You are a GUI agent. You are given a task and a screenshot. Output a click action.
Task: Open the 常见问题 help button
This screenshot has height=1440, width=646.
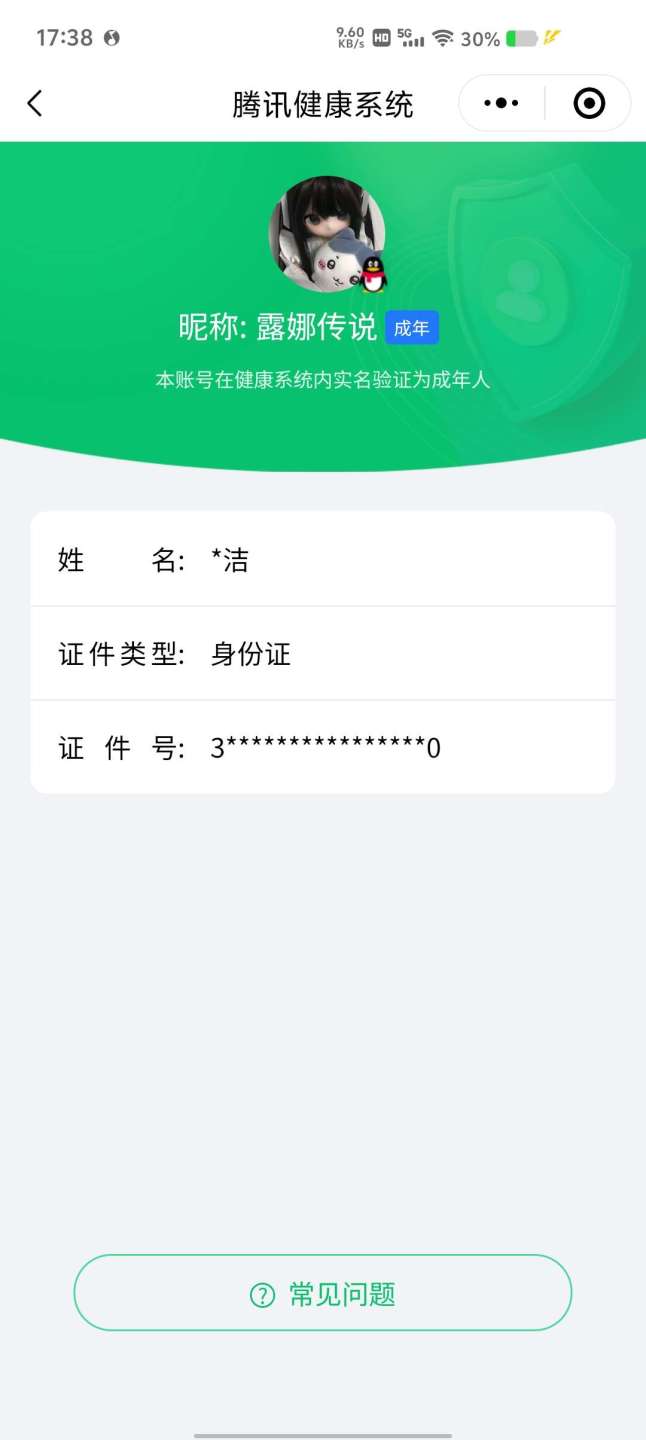[x=323, y=1293]
